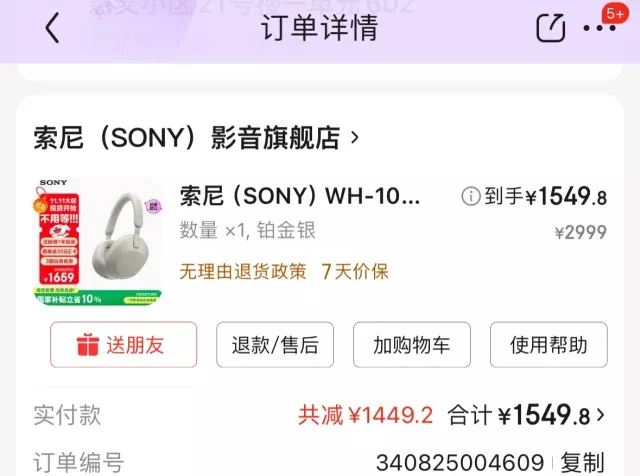
Task: Open the 索尼(SONY)影音旗舰店 store page
Action: [x=196, y=137]
